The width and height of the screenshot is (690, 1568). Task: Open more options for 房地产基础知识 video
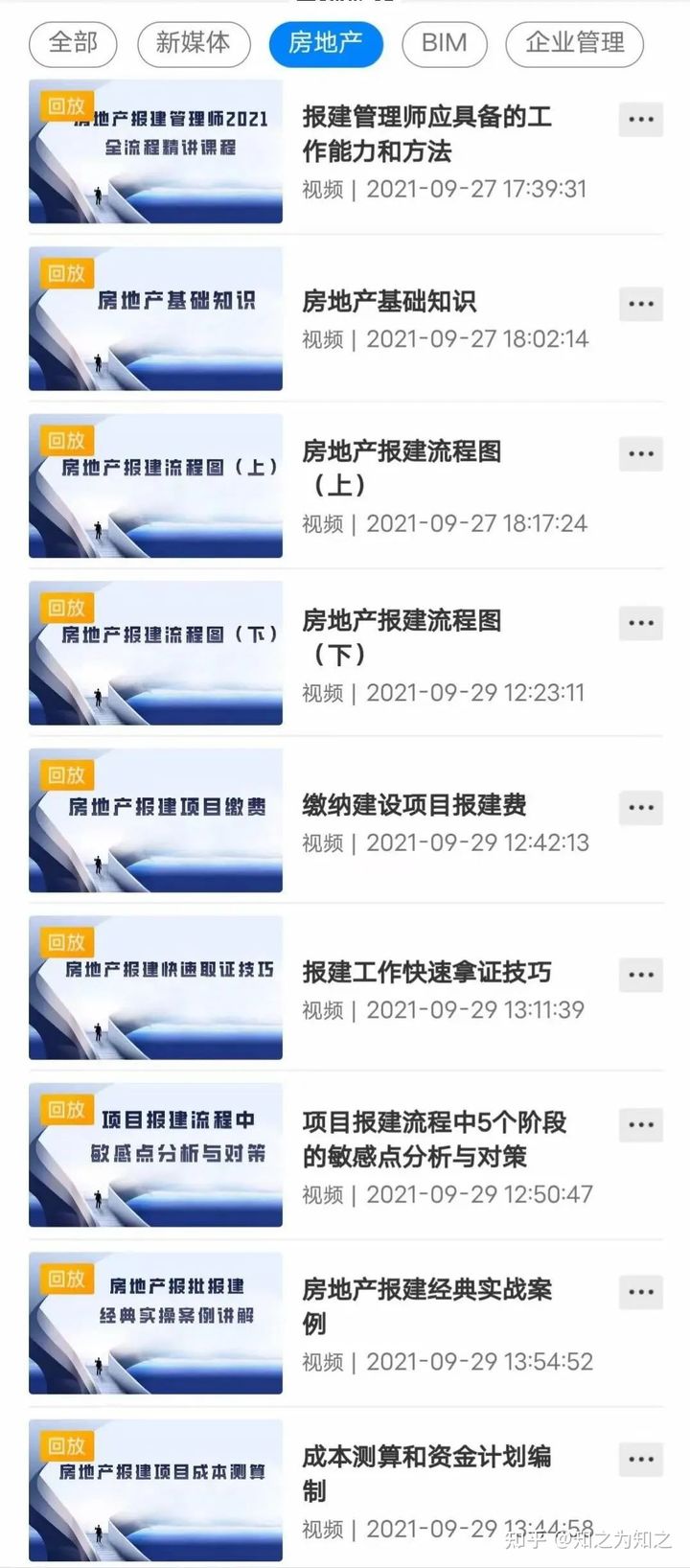(x=640, y=303)
